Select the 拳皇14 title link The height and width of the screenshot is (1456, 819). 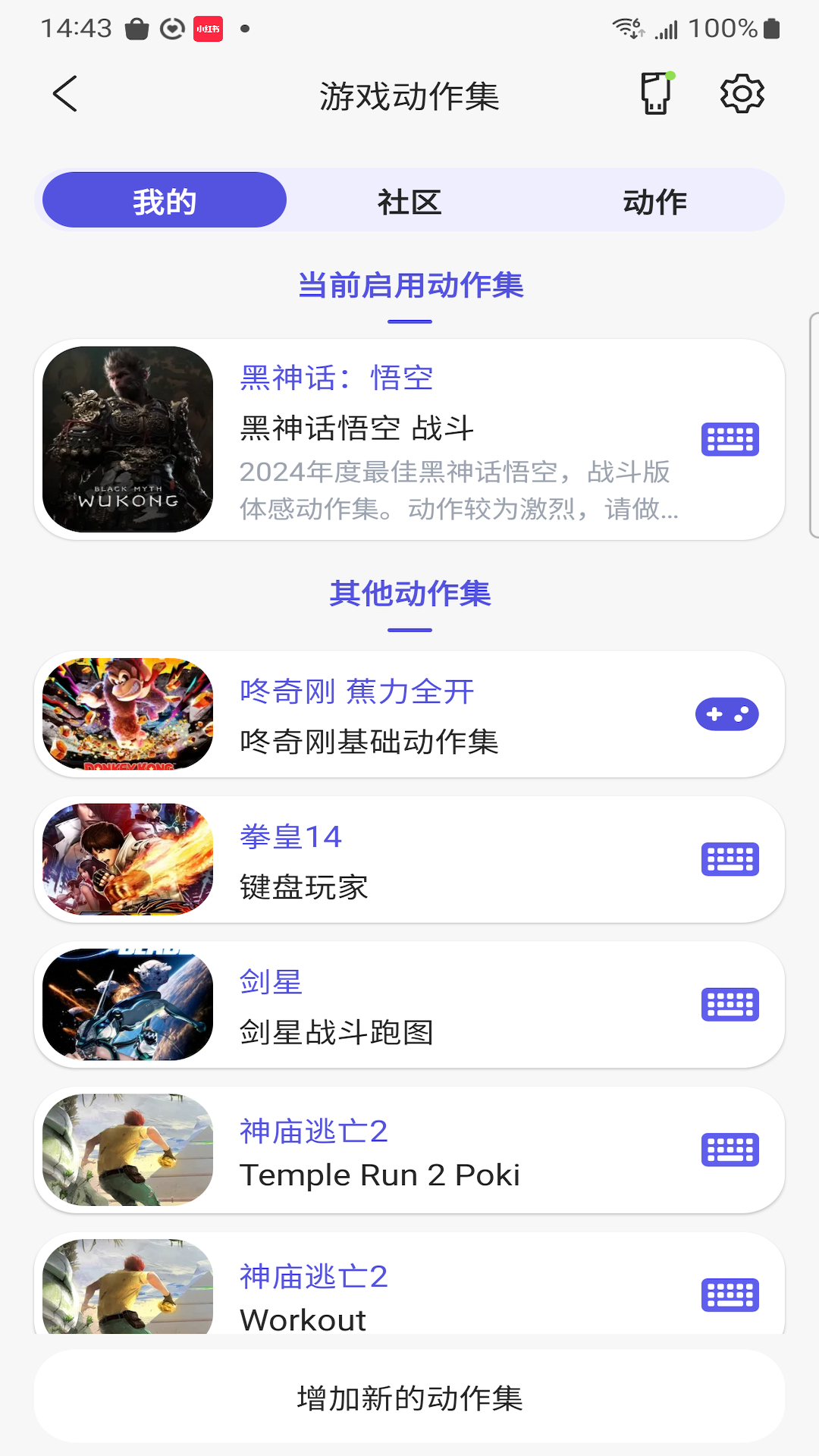[x=290, y=836]
